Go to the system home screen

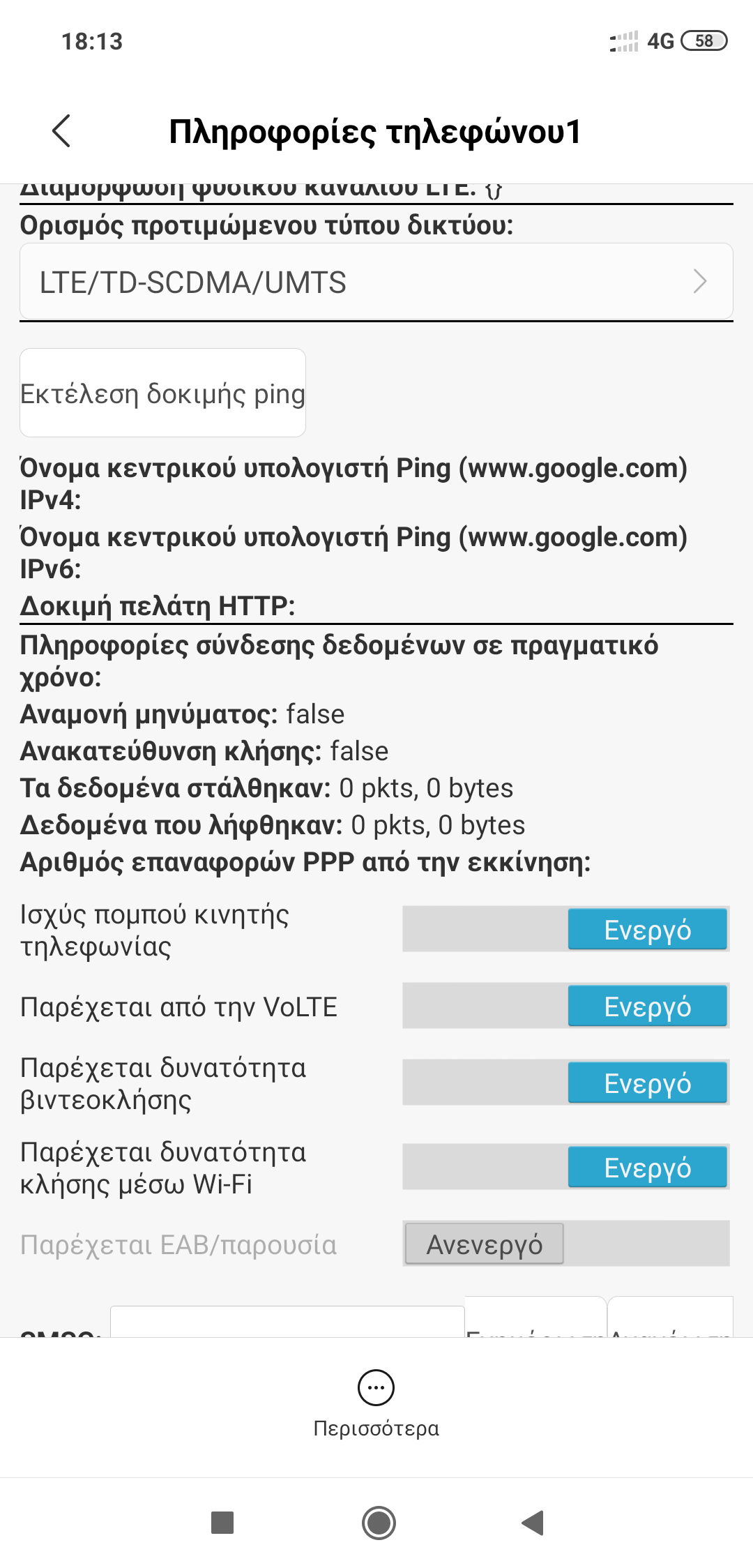click(x=379, y=1522)
